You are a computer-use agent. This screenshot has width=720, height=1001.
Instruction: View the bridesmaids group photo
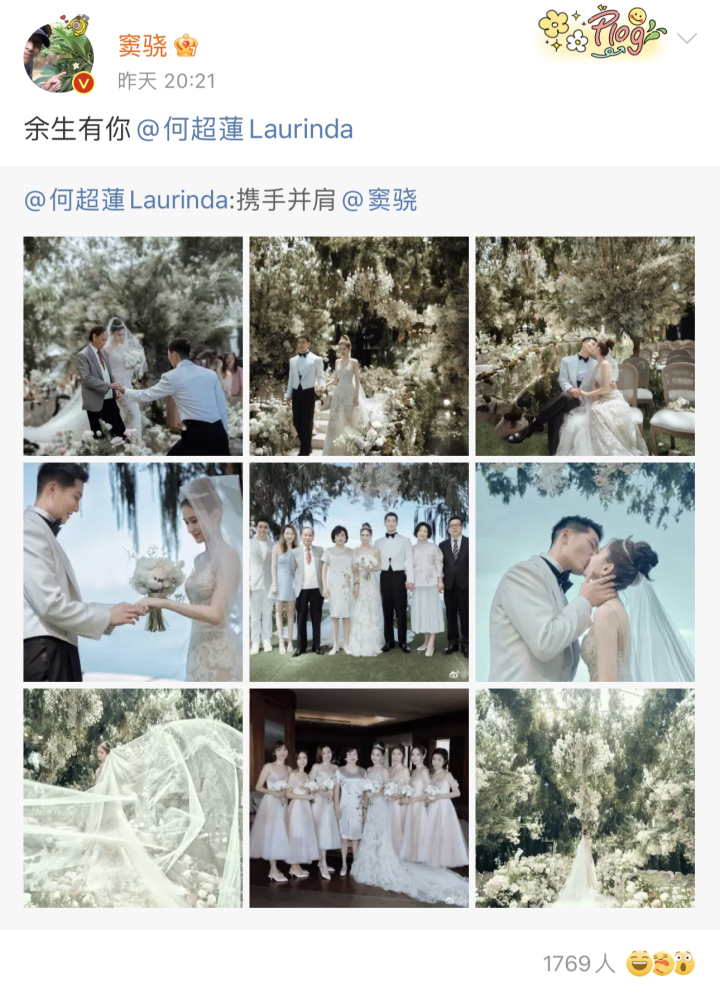point(359,798)
